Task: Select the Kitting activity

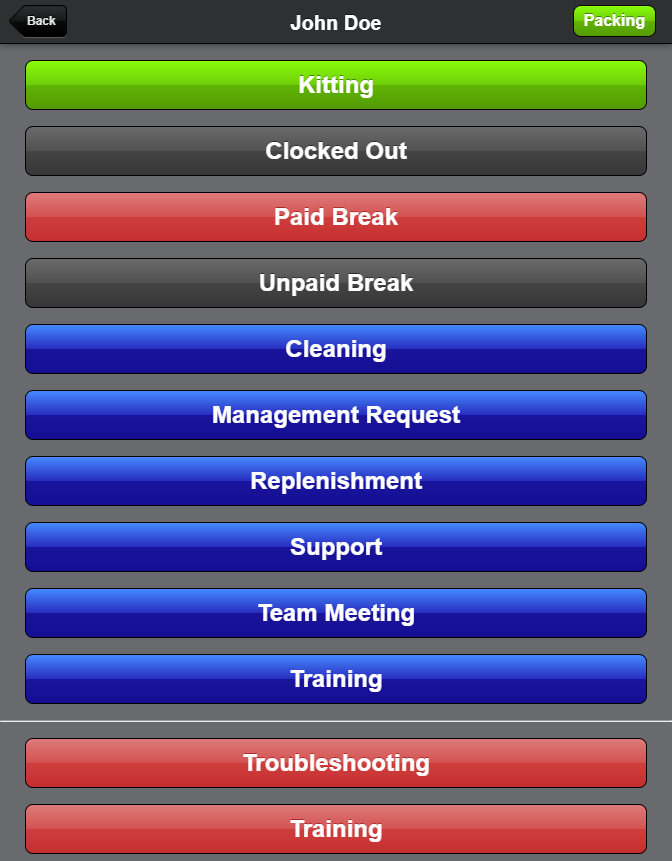Action: pyautogui.click(x=336, y=85)
